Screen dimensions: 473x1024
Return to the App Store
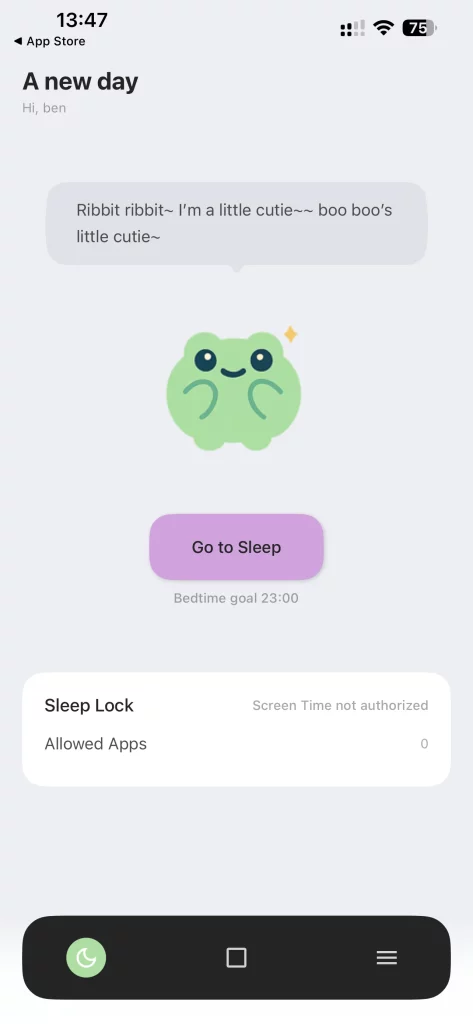tap(50, 41)
